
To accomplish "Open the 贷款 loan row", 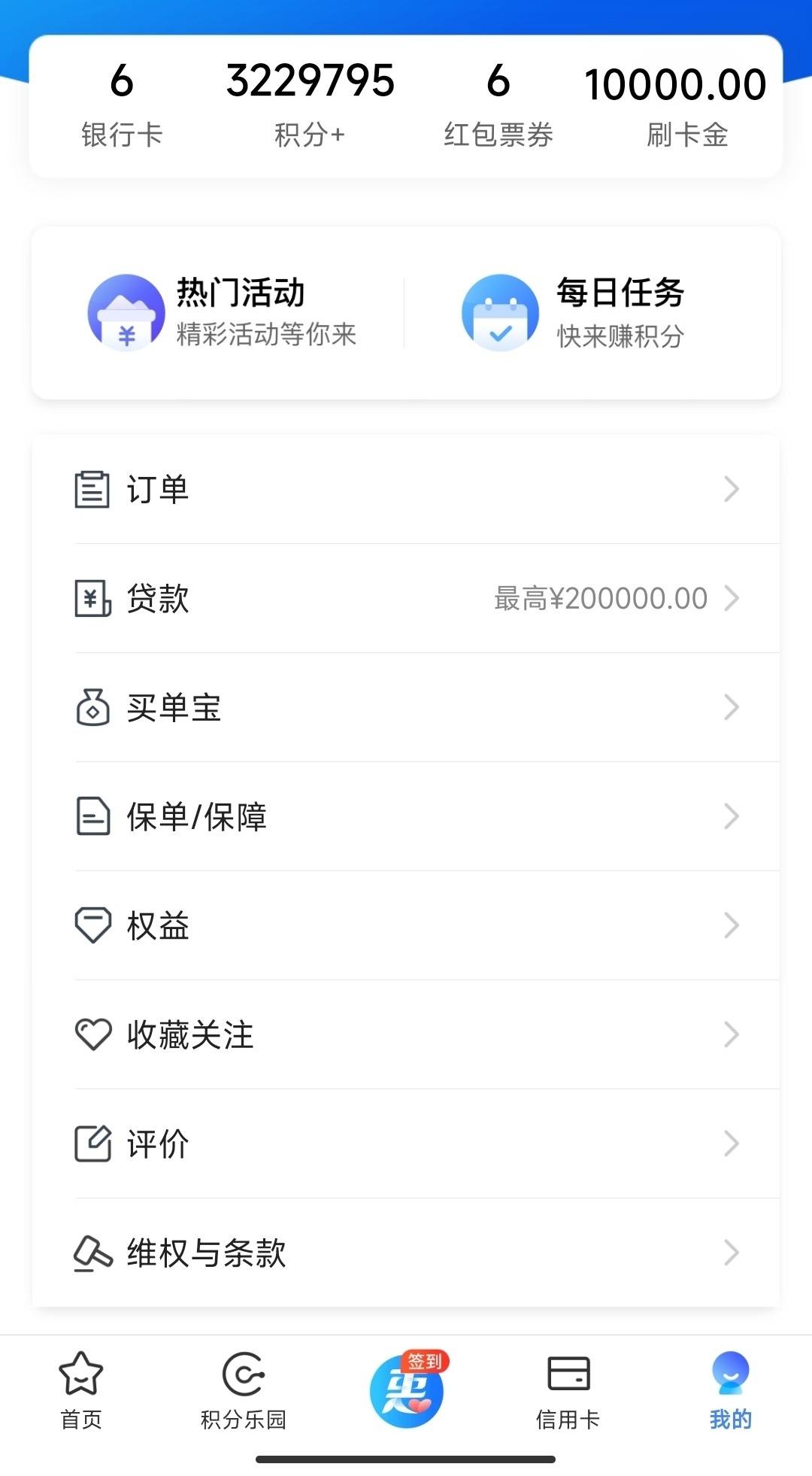I will coord(406,598).
